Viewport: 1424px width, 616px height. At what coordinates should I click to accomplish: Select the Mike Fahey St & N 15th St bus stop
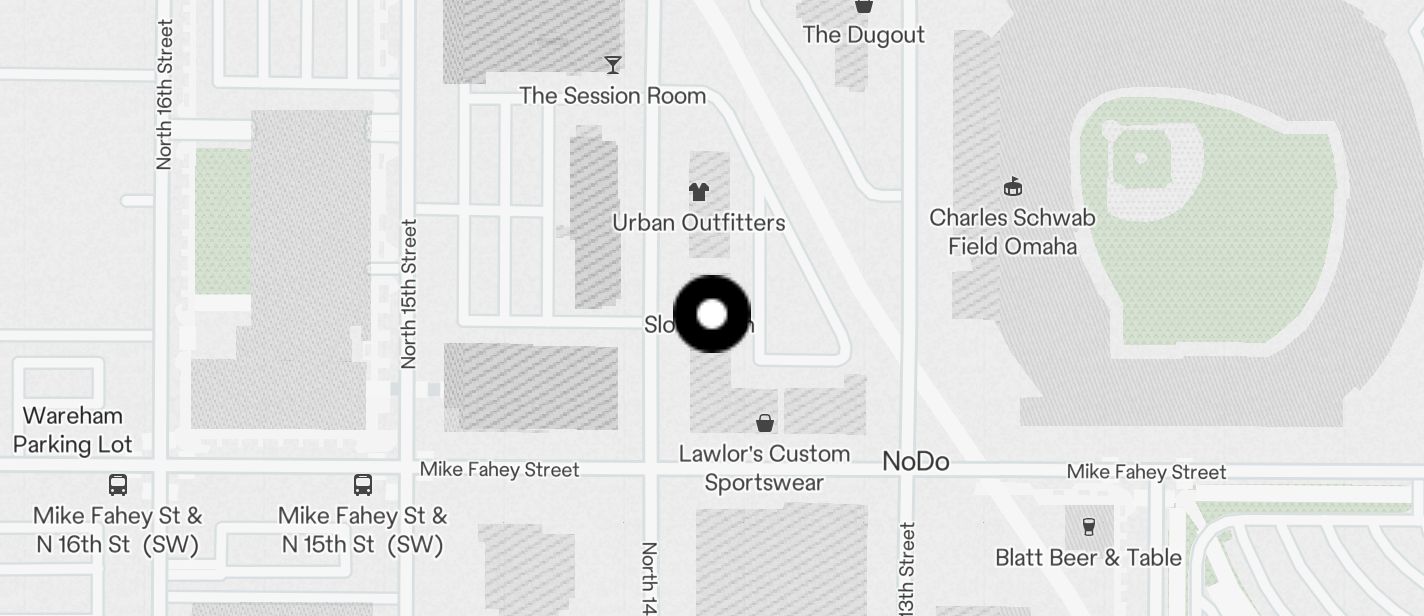pyautogui.click(x=363, y=485)
